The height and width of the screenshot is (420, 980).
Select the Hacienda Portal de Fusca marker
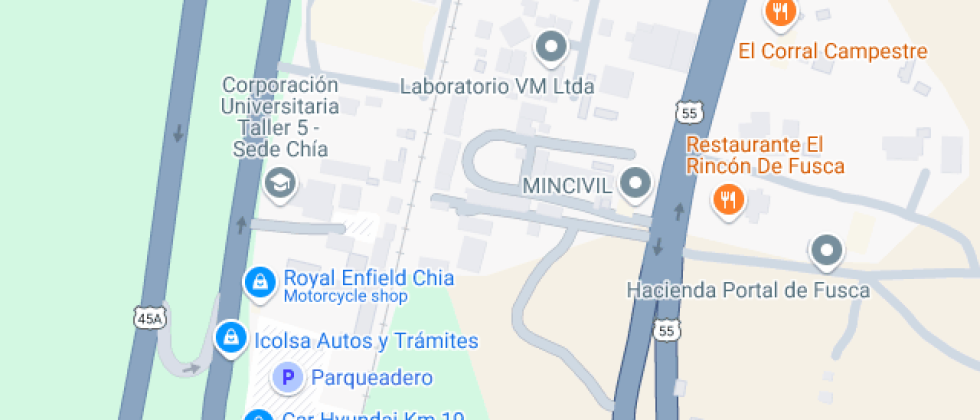[826, 252]
